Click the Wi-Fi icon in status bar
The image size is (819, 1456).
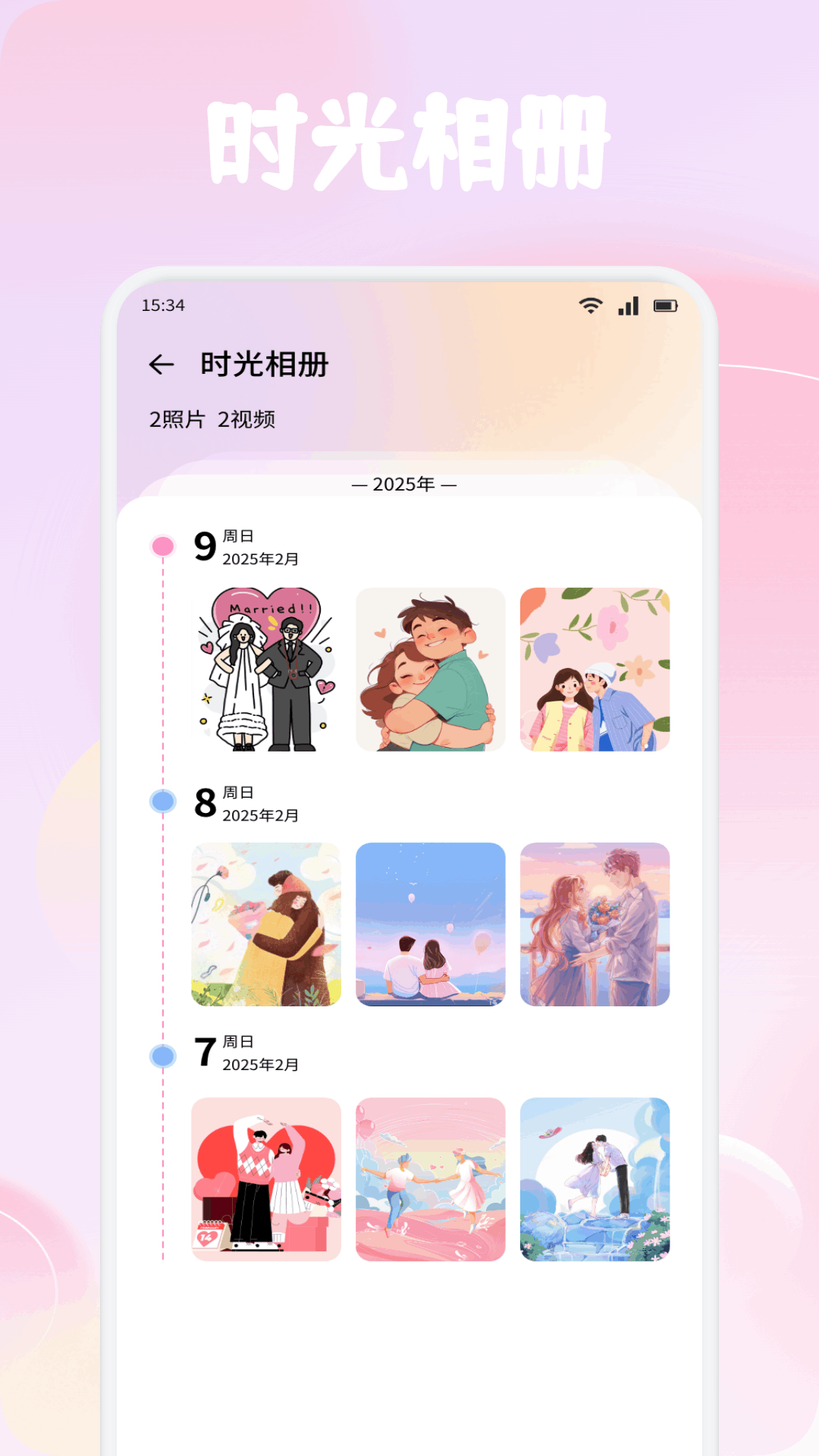click(x=590, y=306)
